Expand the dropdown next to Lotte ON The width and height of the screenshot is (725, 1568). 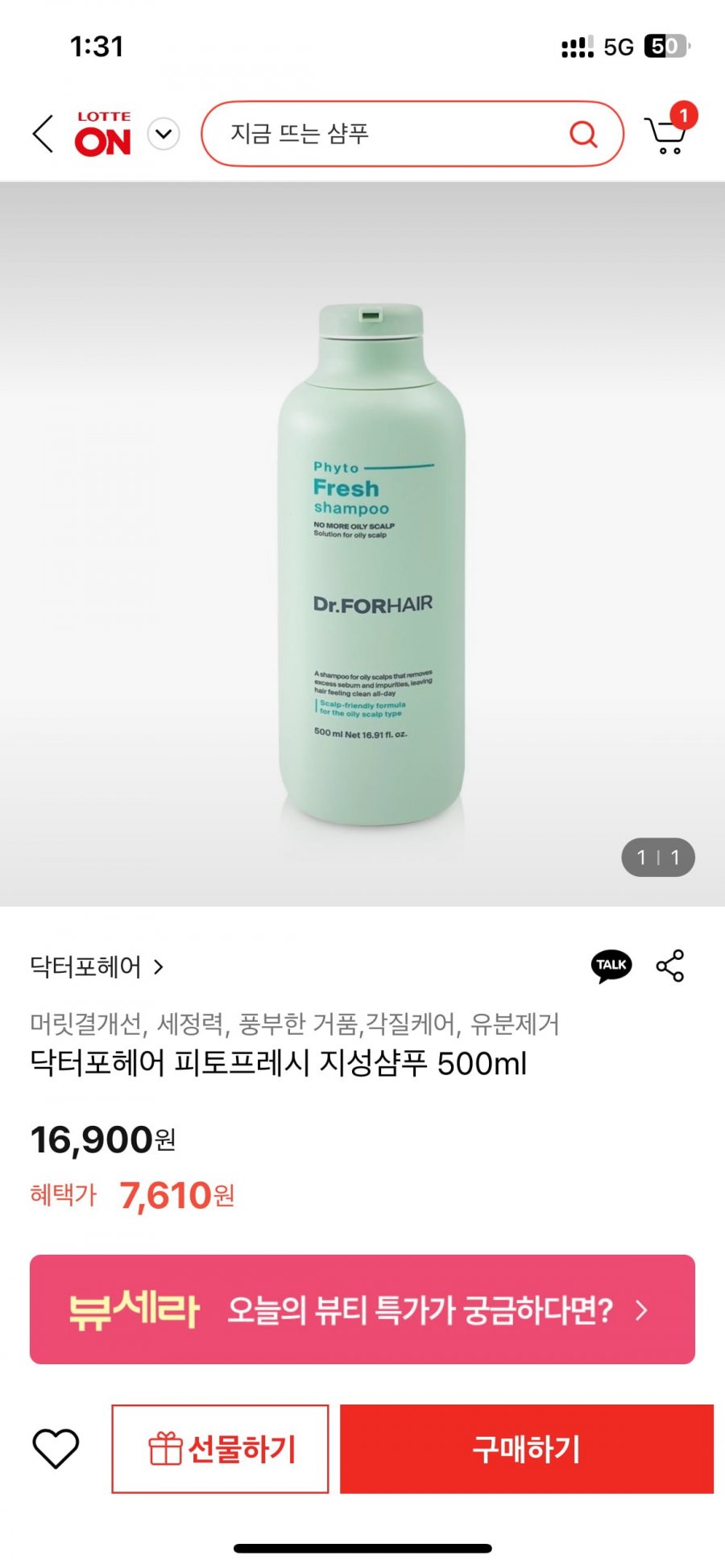coord(164,134)
